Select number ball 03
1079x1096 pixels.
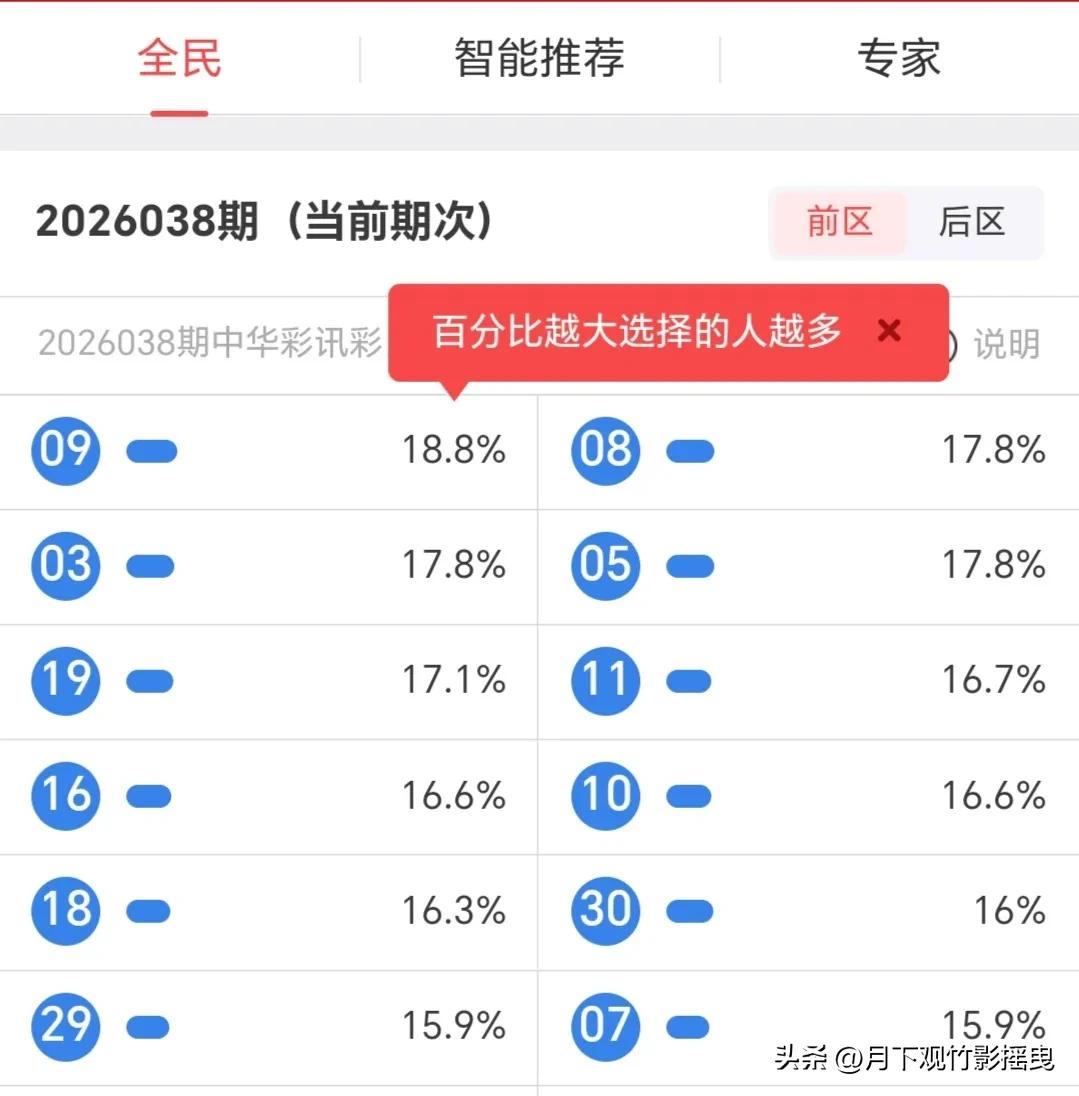tap(65, 566)
